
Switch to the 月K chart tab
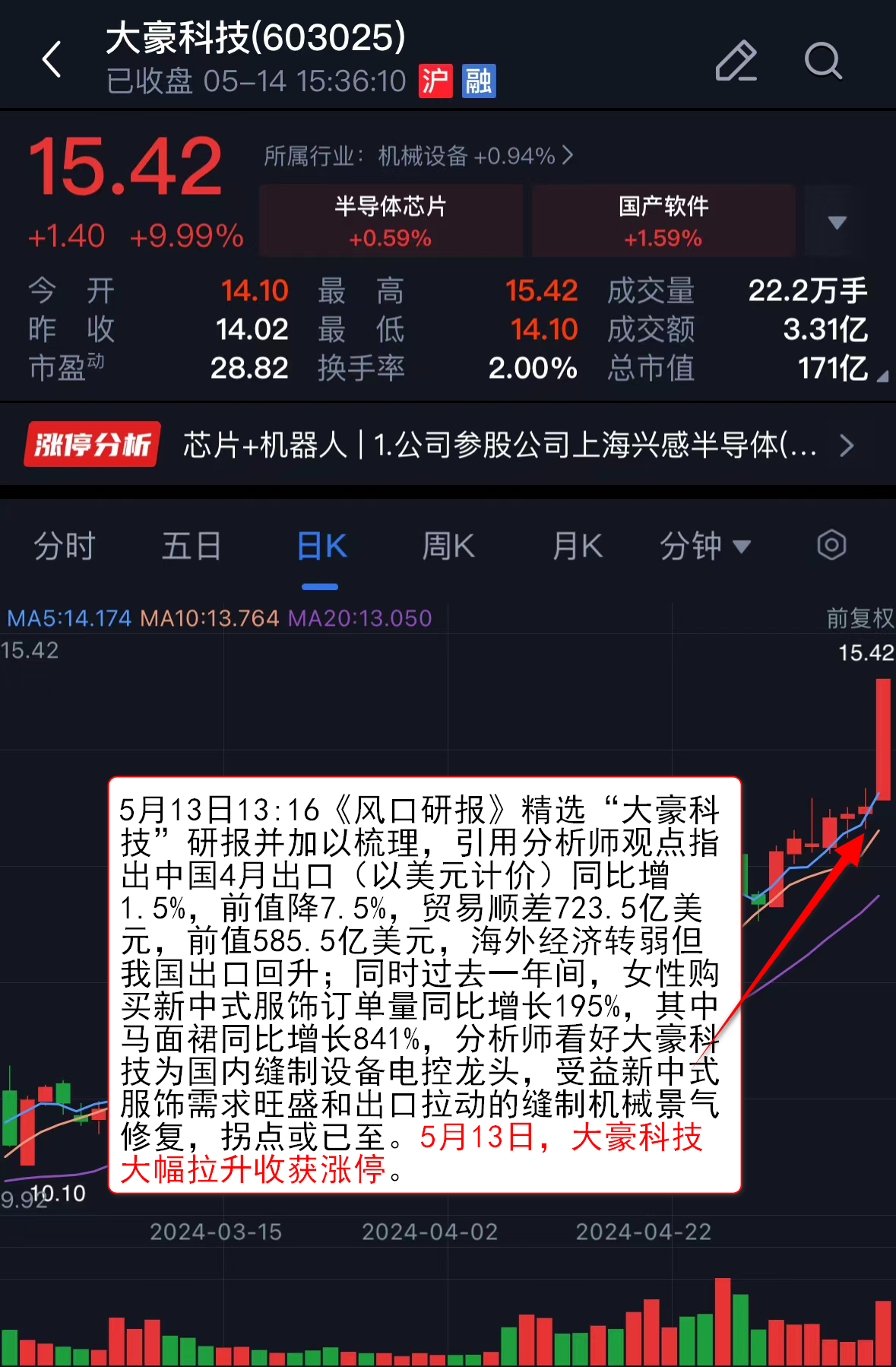578,546
